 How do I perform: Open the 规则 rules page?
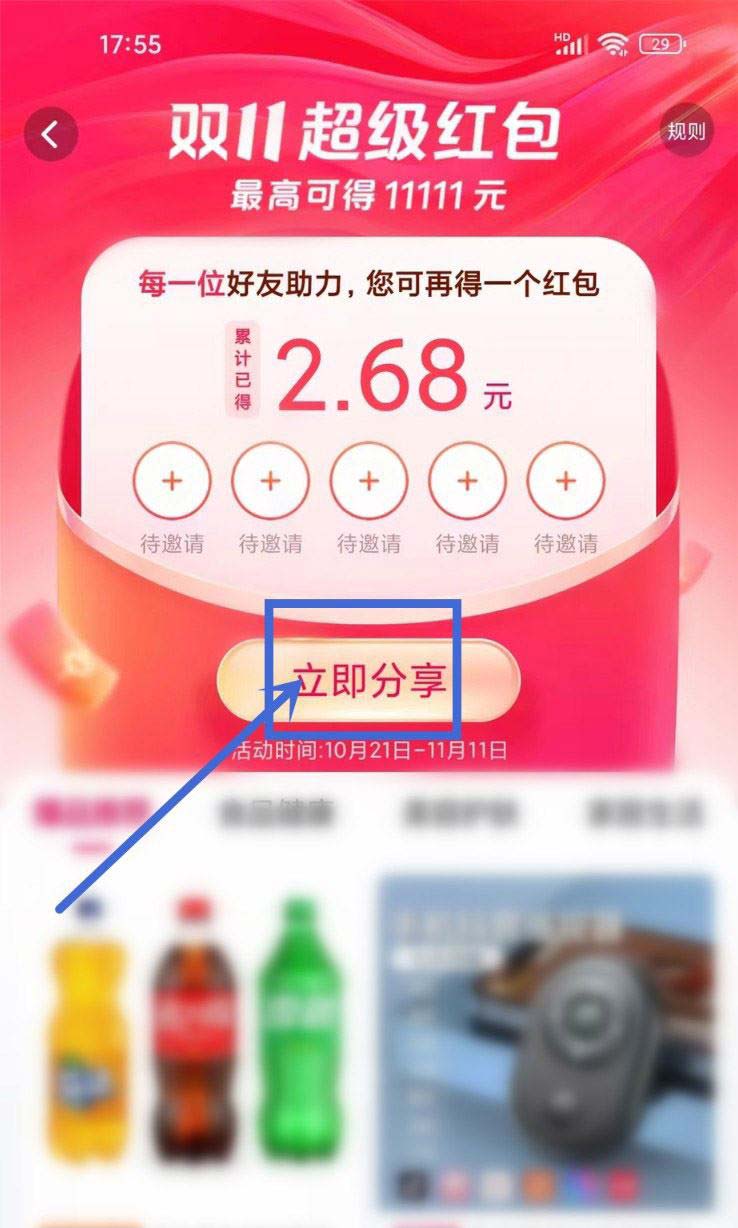tap(686, 131)
